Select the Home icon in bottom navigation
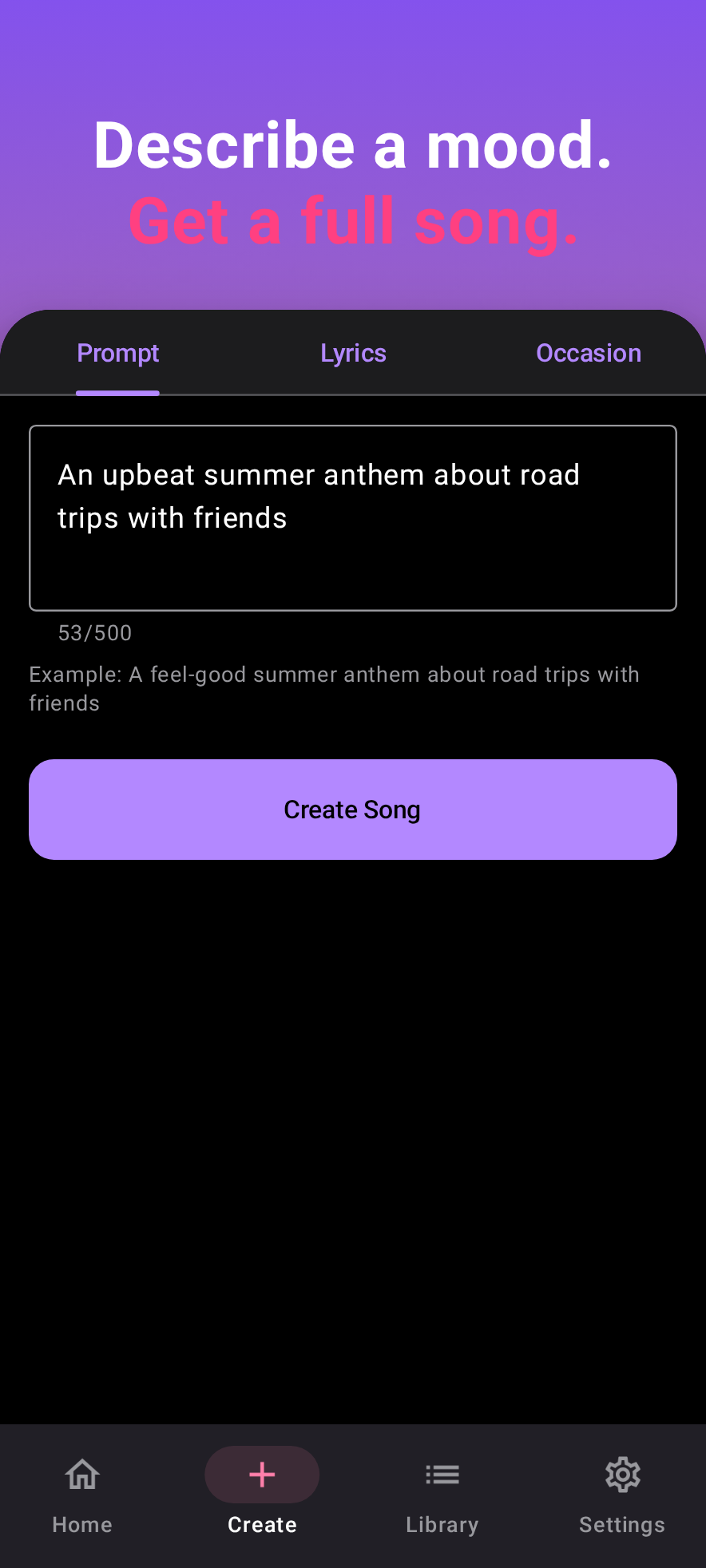Image resolution: width=706 pixels, height=1568 pixels. [x=82, y=1474]
